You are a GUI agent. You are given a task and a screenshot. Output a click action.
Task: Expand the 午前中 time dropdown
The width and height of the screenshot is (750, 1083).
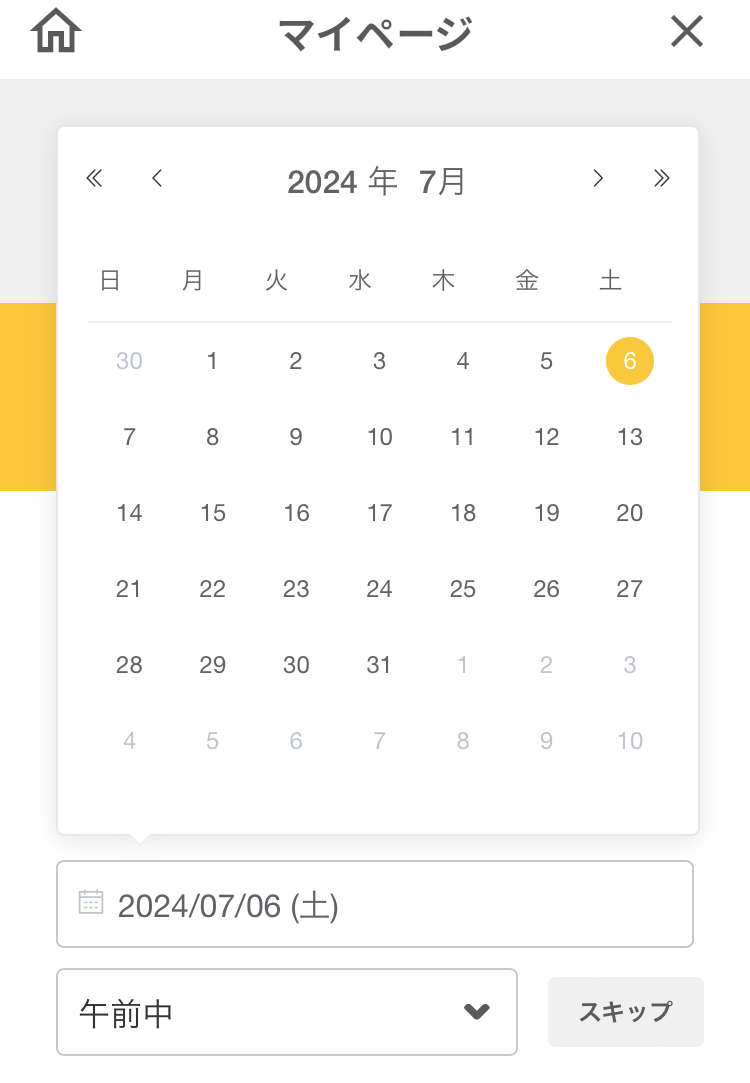click(x=286, y=1012)
